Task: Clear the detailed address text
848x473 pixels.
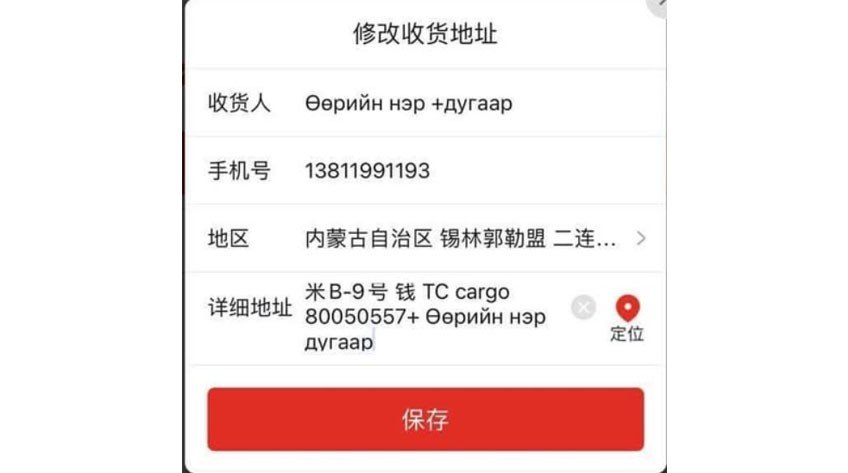Action: pos(584,307)
